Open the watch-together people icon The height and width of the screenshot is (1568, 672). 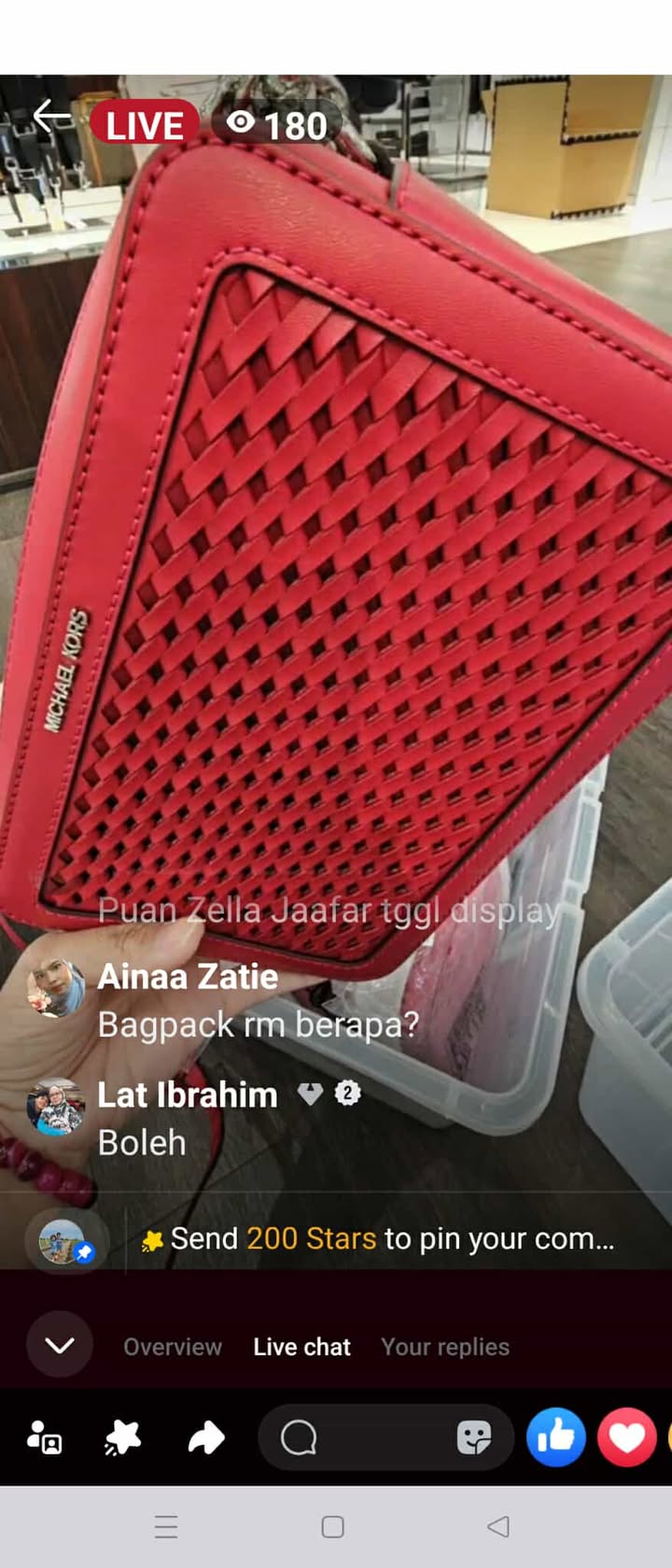[x=44, y=1438]
